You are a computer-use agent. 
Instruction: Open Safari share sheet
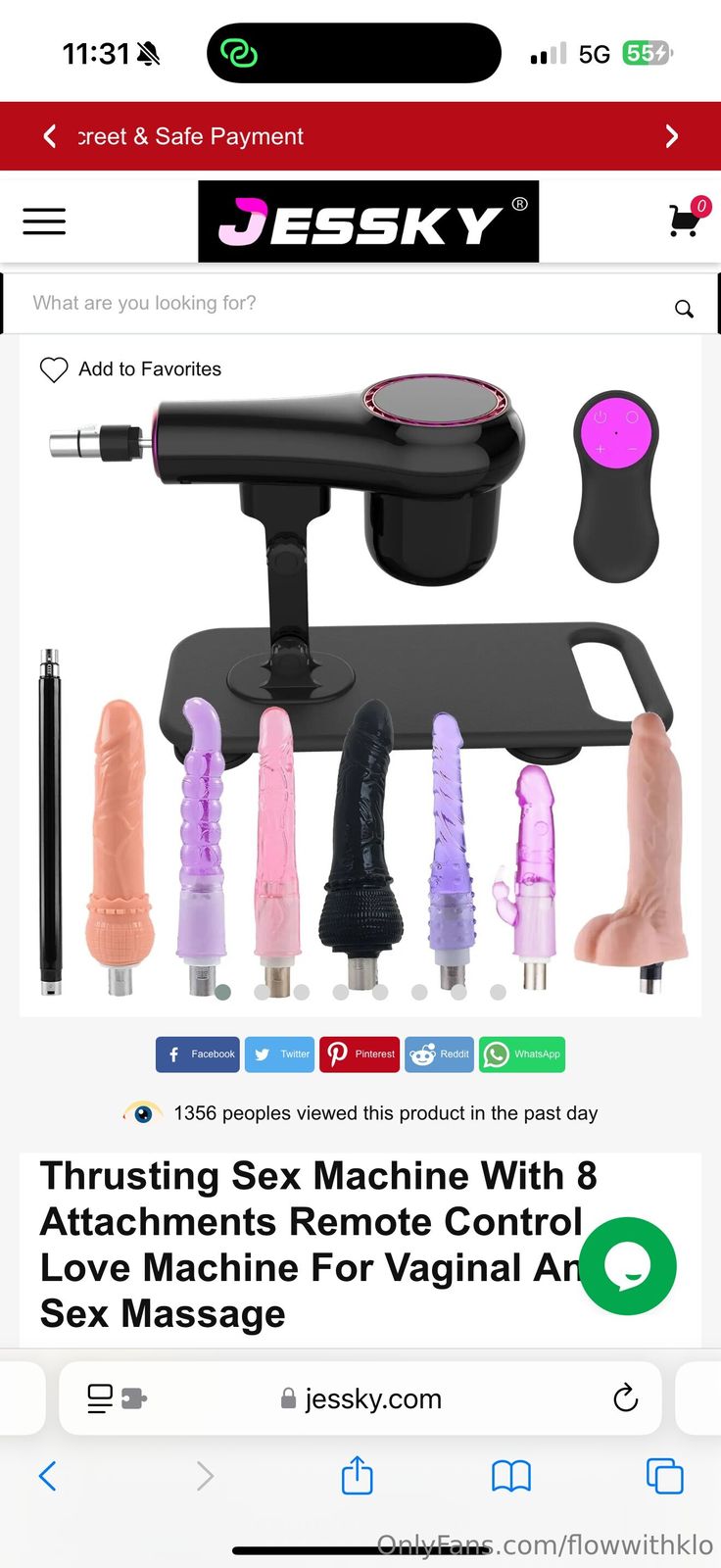pos(358,1476)
